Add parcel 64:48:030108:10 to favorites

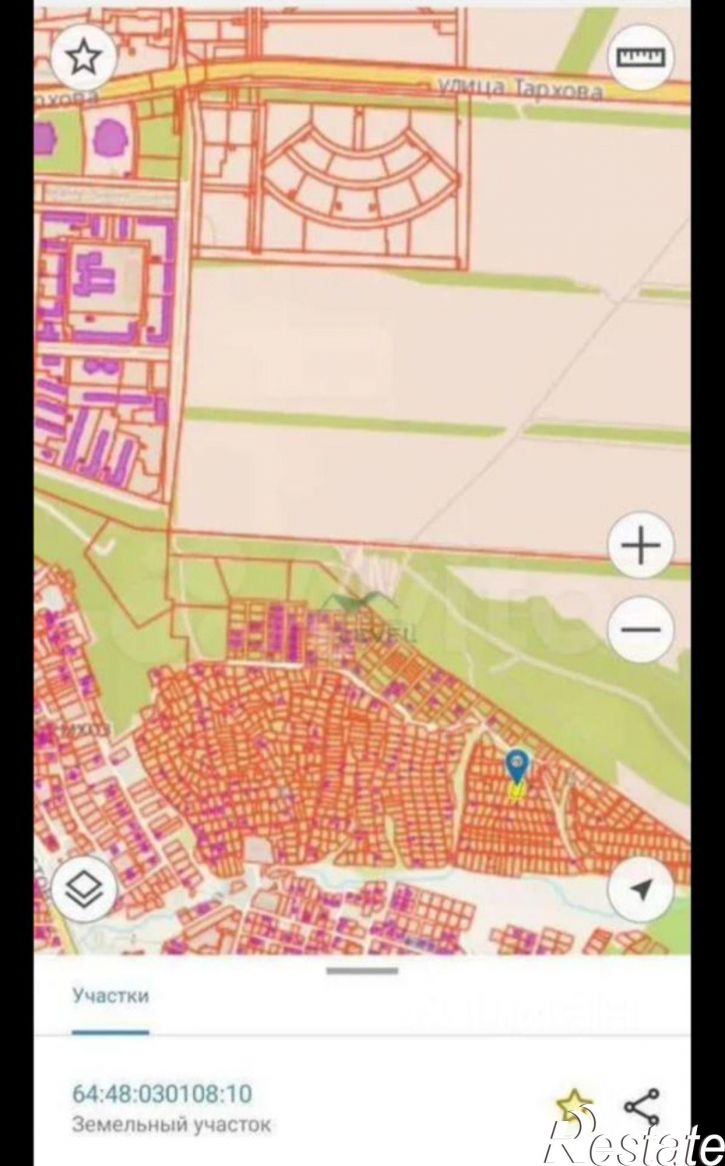tap(573, 1107)
